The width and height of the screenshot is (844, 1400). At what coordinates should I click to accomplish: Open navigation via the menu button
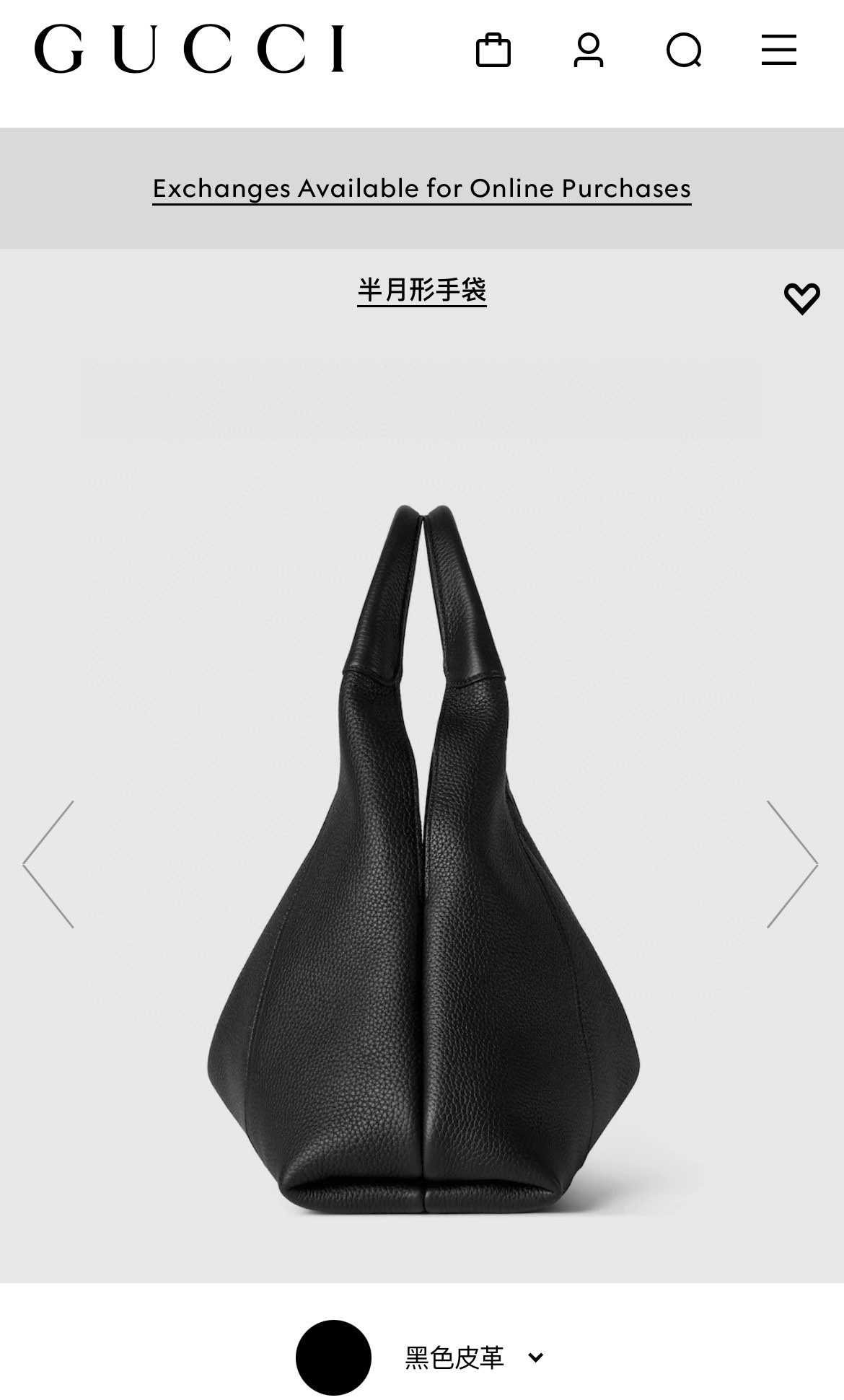[778, 50]
